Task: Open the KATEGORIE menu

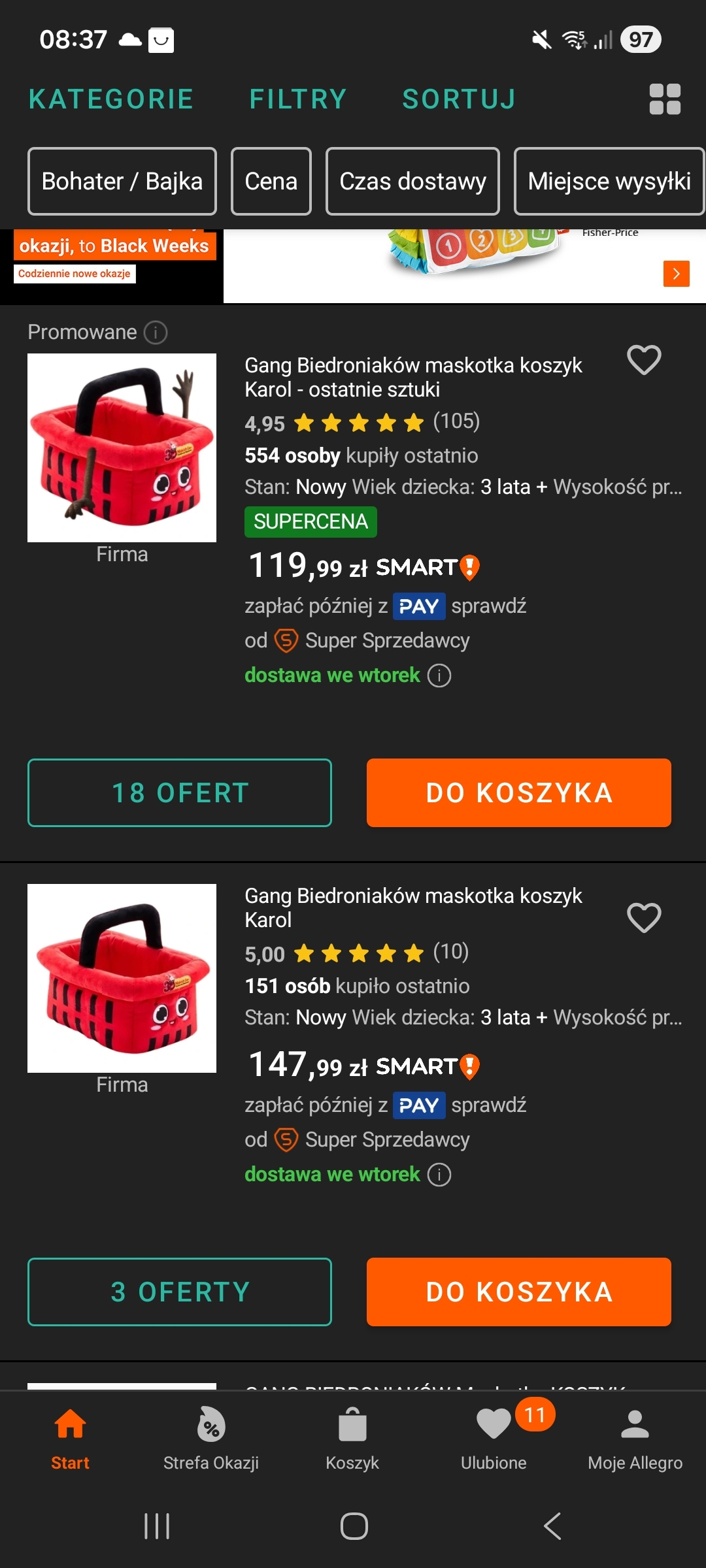Action: tap(111, 99)
